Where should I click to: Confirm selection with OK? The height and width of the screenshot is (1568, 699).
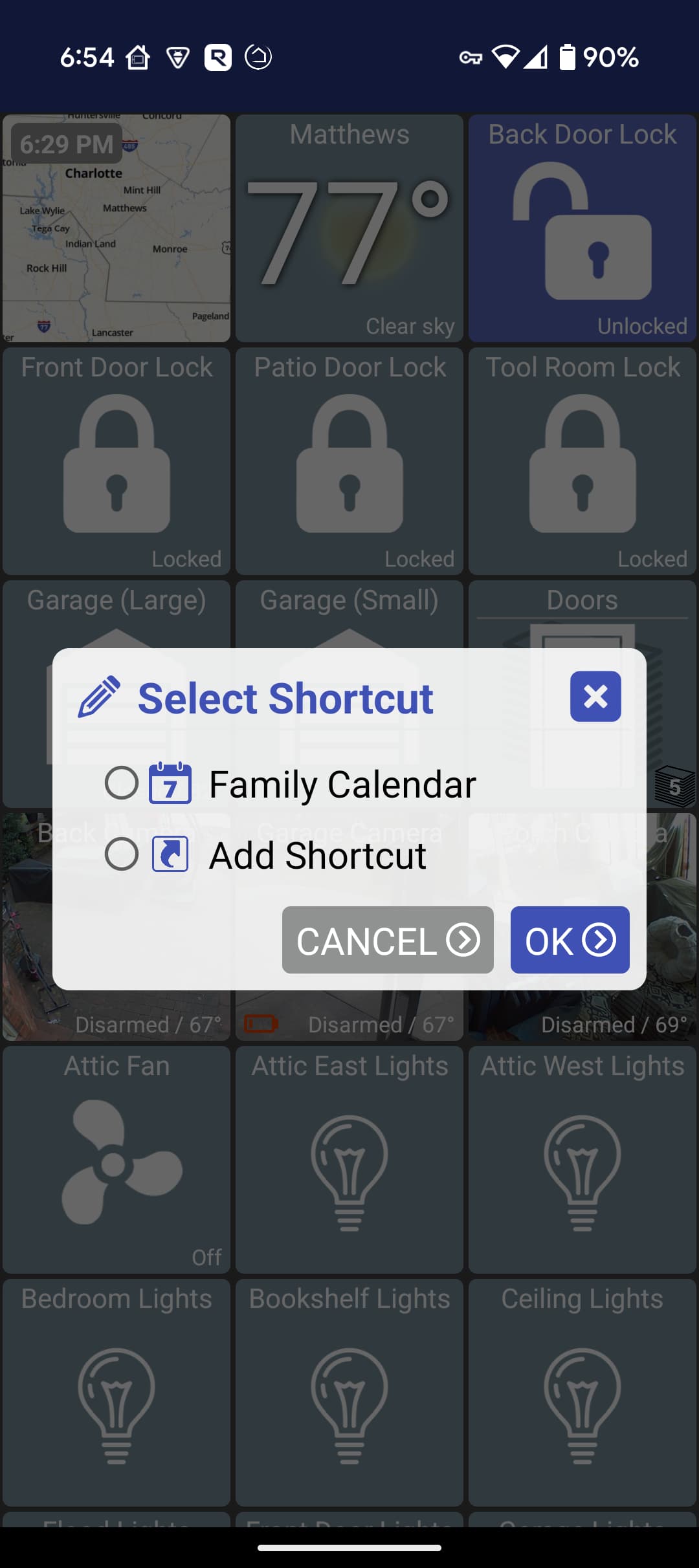tap(570, 940)
